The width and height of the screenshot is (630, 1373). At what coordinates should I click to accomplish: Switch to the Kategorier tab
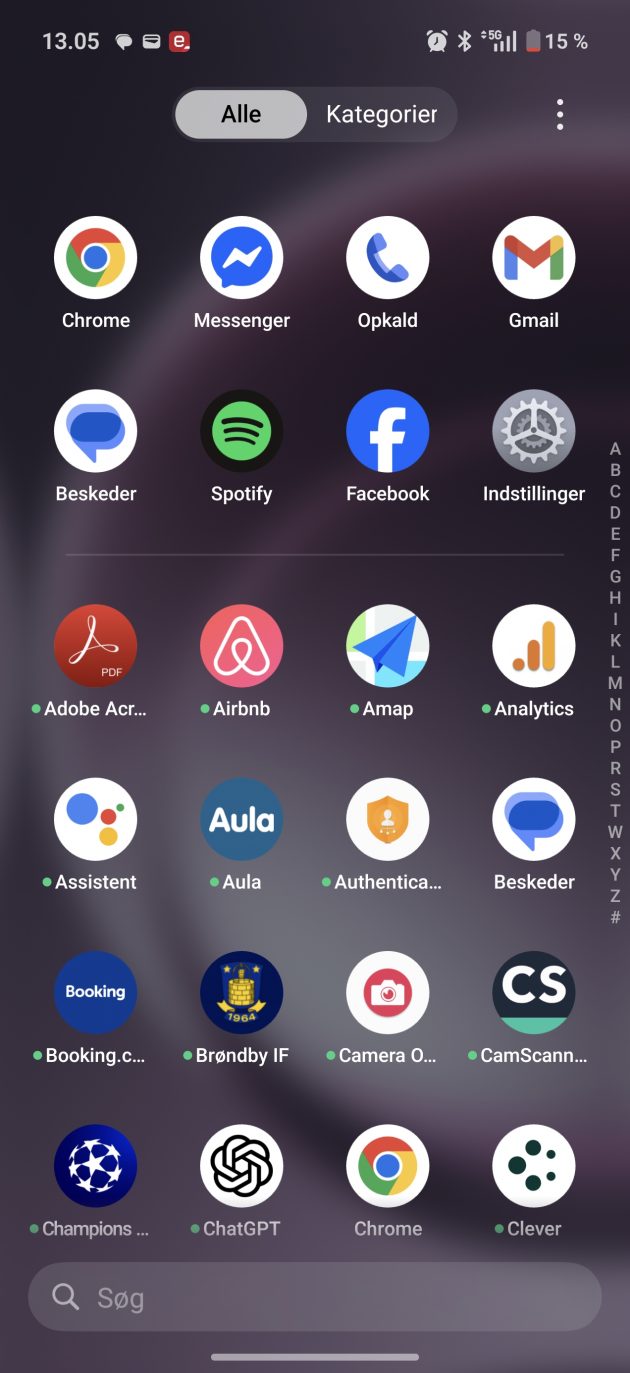tap(381, 115)
